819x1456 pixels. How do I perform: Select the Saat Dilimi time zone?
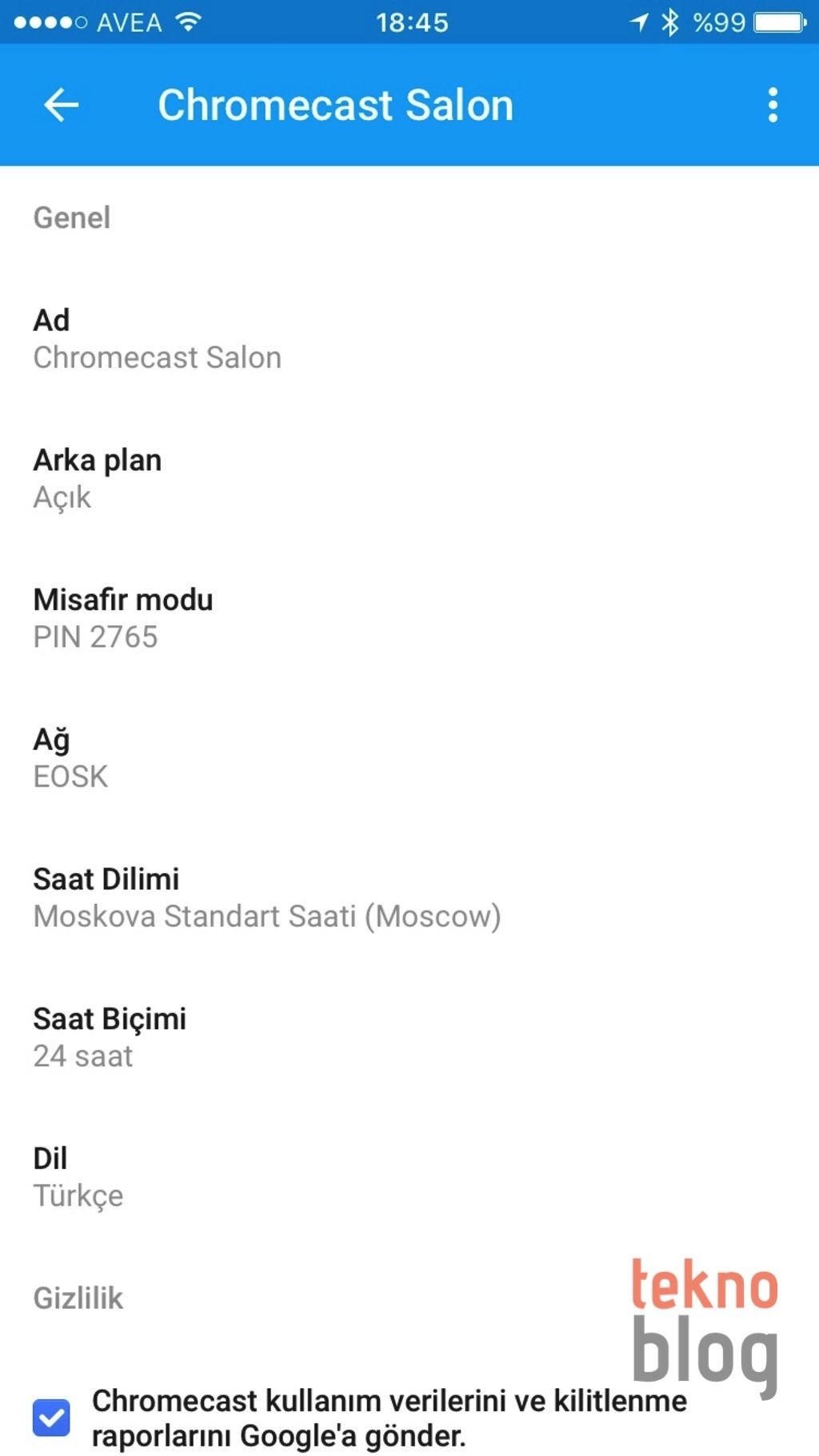pos(266,898)
